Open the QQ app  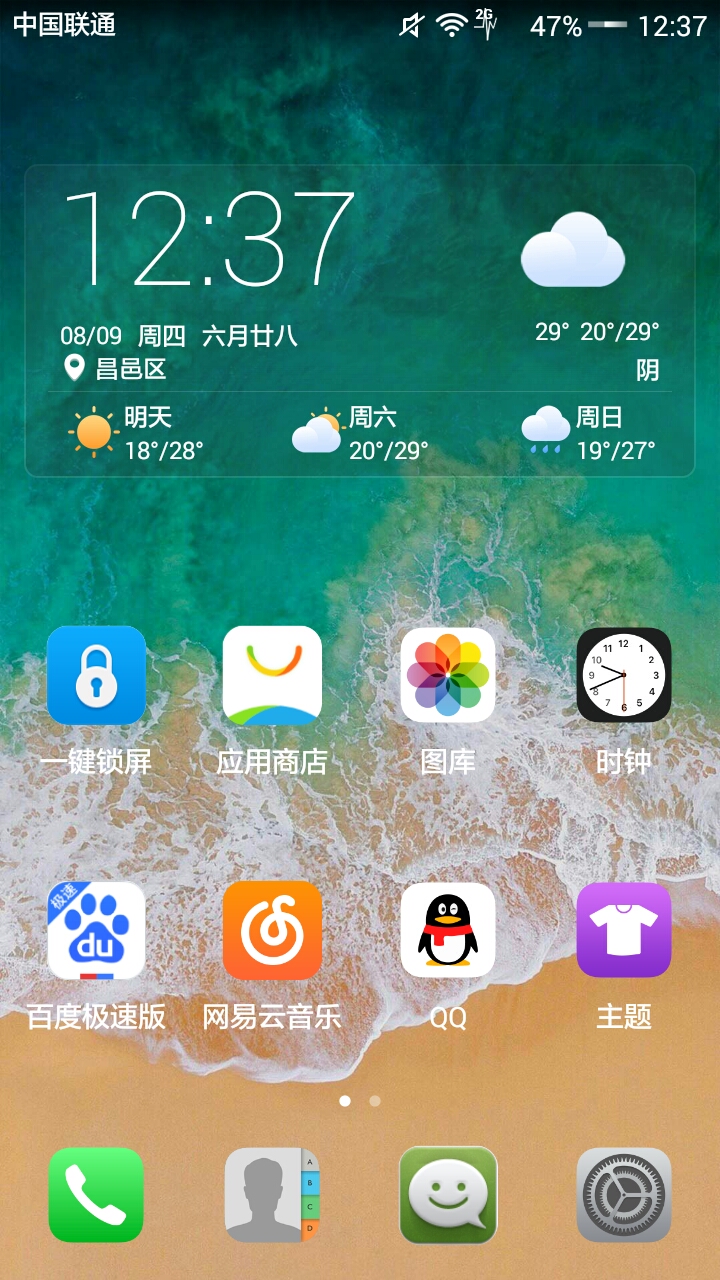(x=447, y=929)
